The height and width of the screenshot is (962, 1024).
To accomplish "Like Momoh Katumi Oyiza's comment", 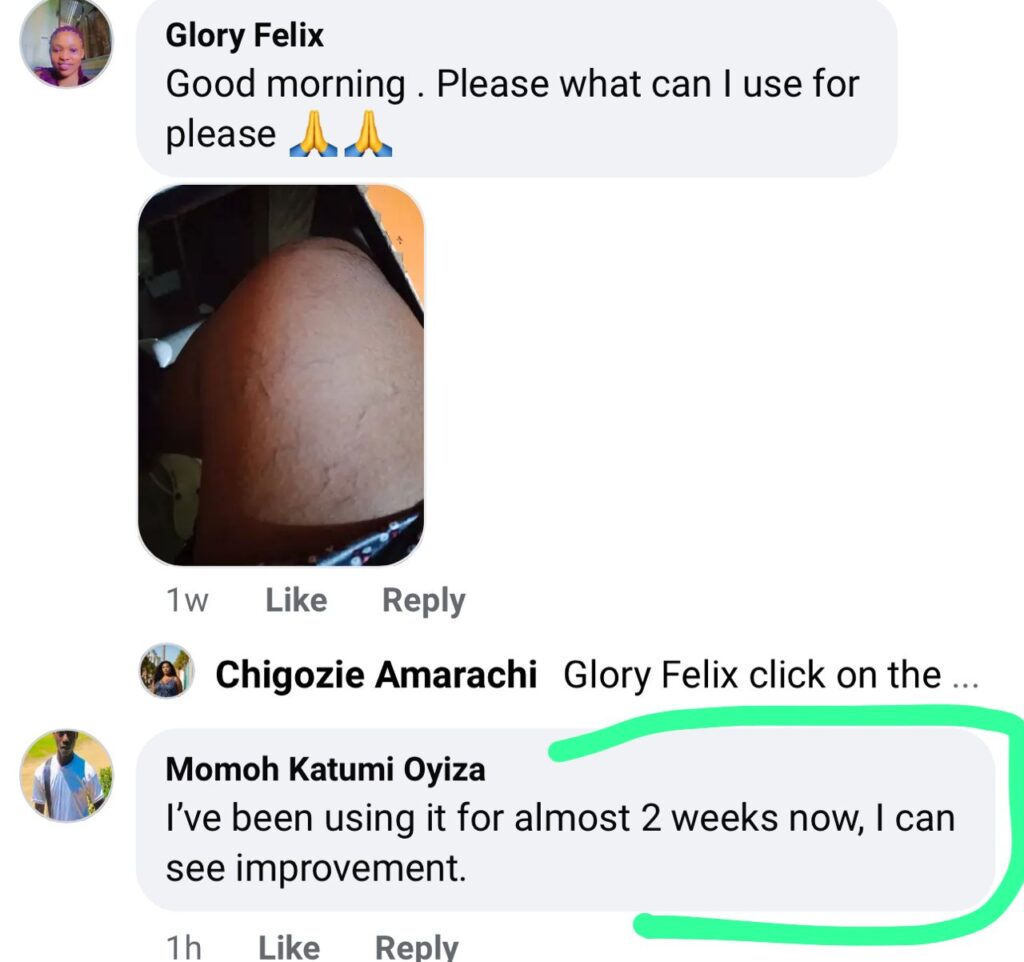I will point(289,945).
